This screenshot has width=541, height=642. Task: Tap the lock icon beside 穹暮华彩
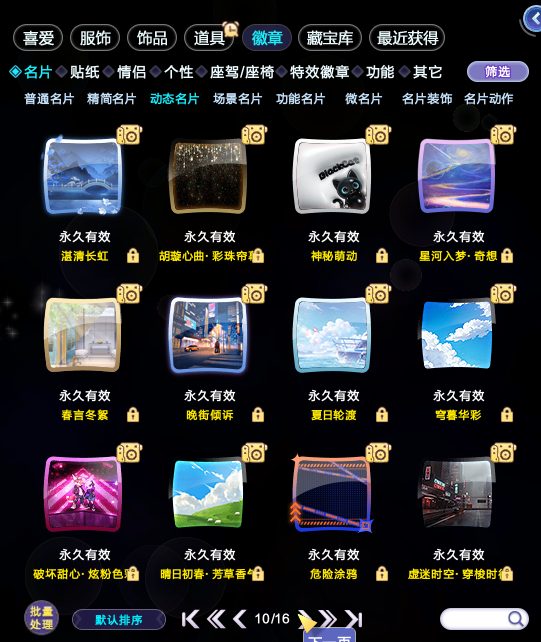coord(507,415)
